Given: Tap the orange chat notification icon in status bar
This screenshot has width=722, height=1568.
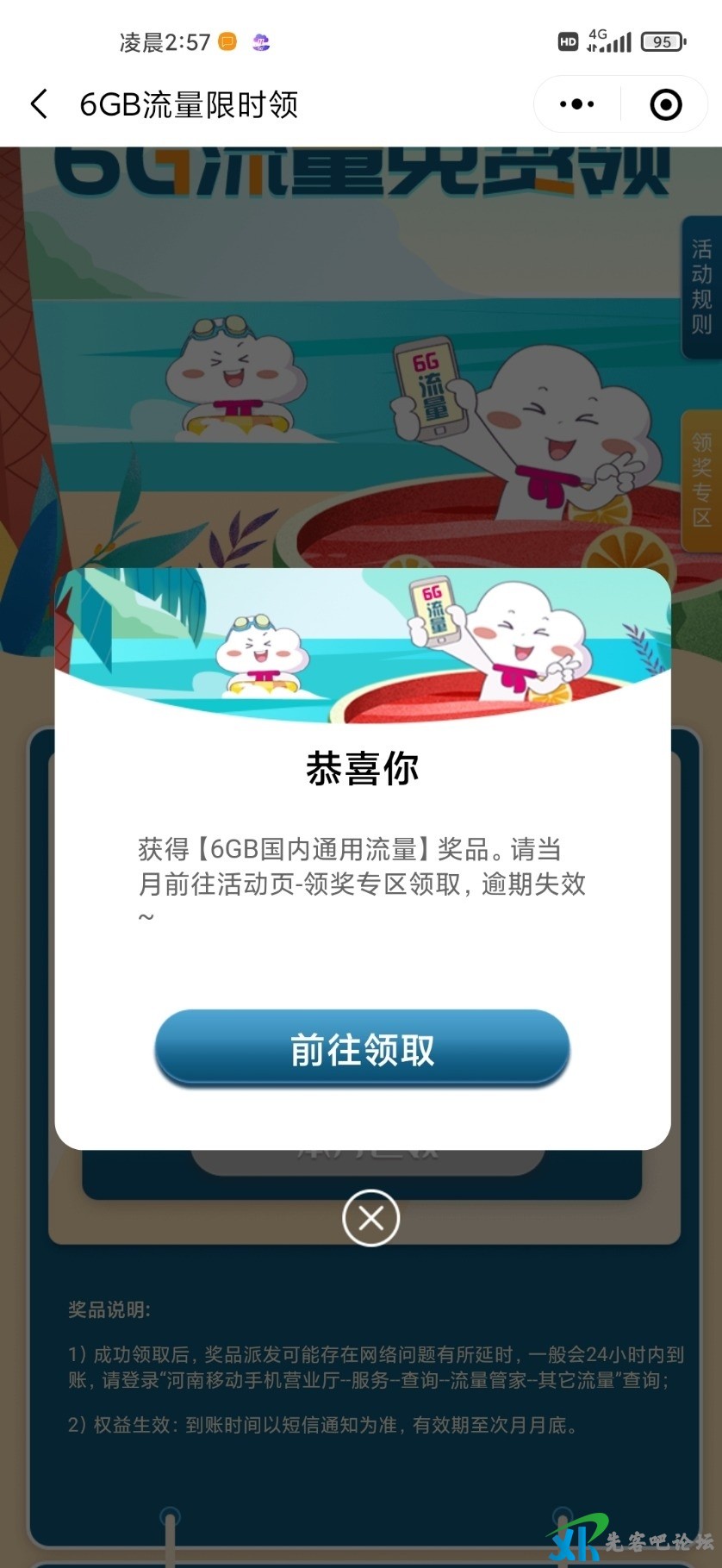Looking at the screenshot, I should [227, 41].
